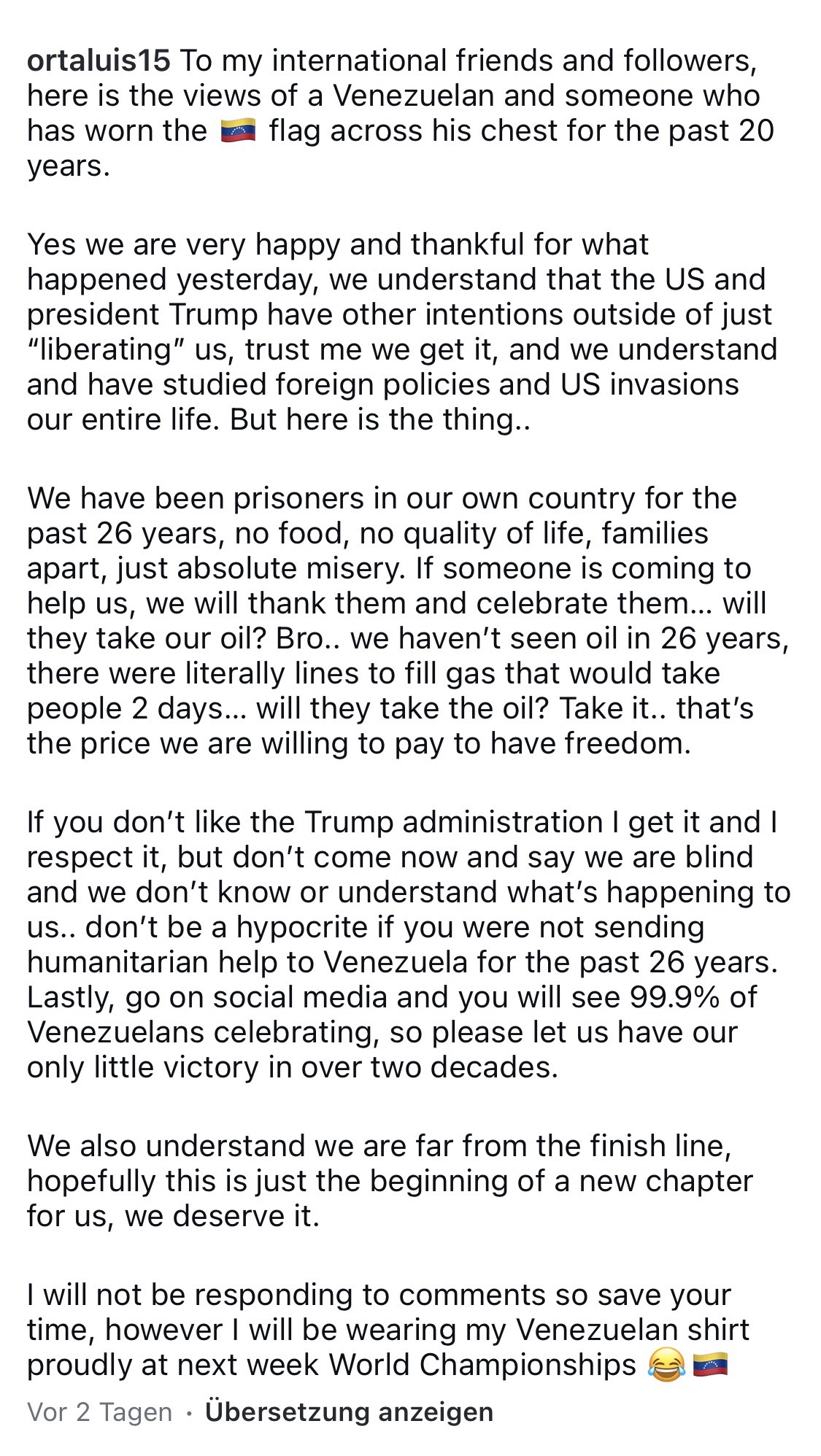Open the ortaluis15 profile from the username
The height and width of the screenshot is (1456, 821).
pos(99,61)
